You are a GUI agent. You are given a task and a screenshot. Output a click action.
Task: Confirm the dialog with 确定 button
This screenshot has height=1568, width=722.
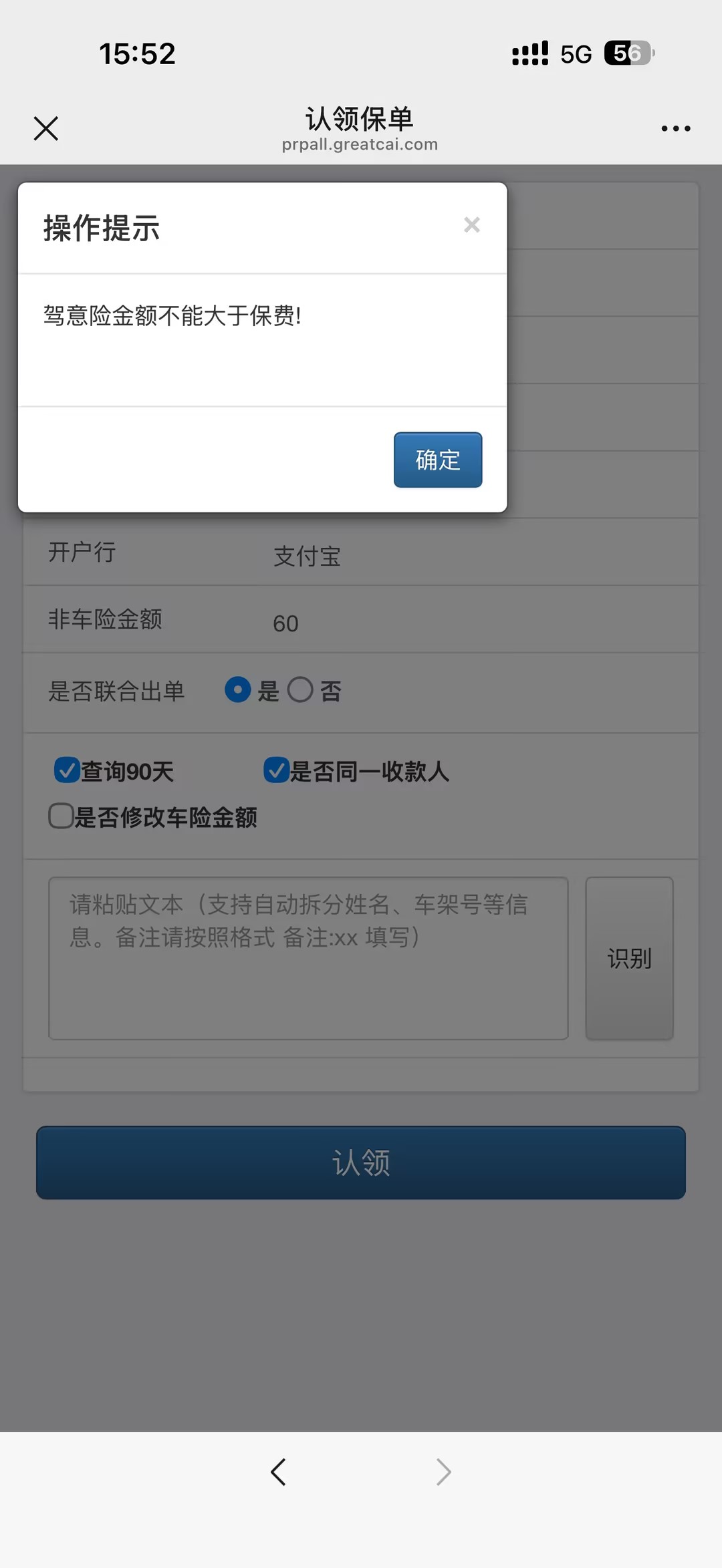click(437, 460)
